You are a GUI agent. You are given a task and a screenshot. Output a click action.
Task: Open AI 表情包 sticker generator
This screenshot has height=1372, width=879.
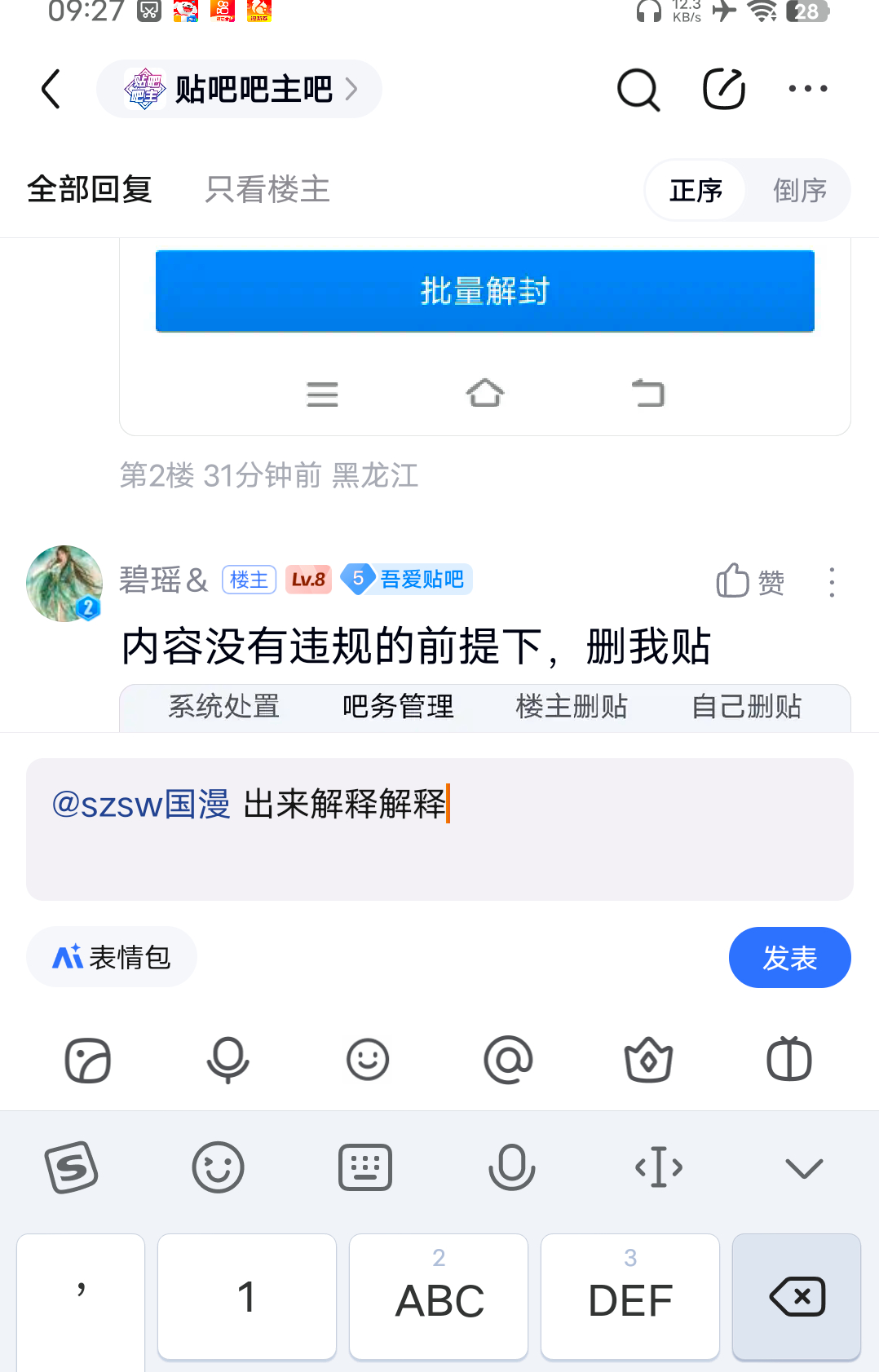pyautogui.click(x=112, y=957)
